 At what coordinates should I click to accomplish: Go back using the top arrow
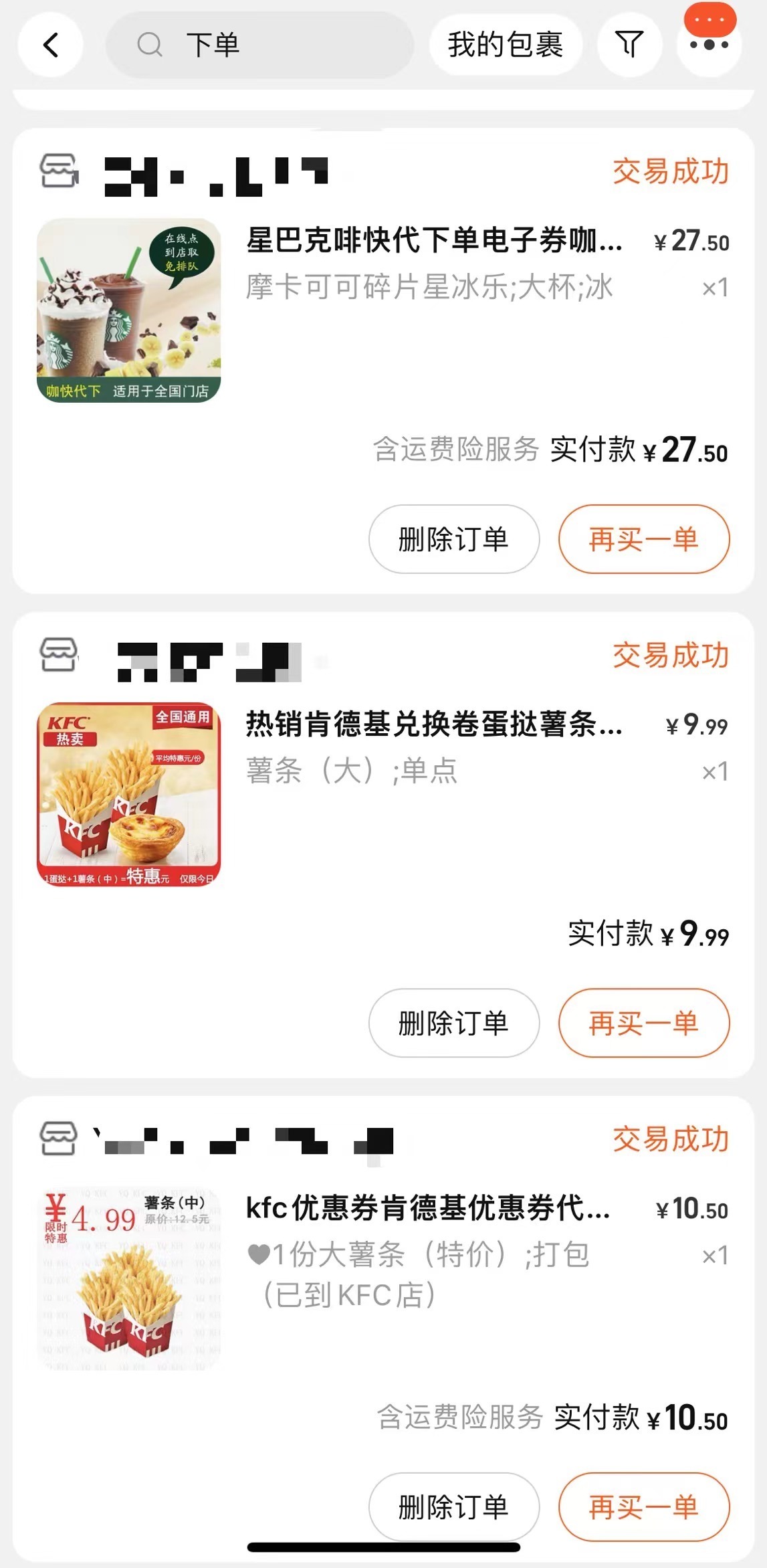(51, 45)
